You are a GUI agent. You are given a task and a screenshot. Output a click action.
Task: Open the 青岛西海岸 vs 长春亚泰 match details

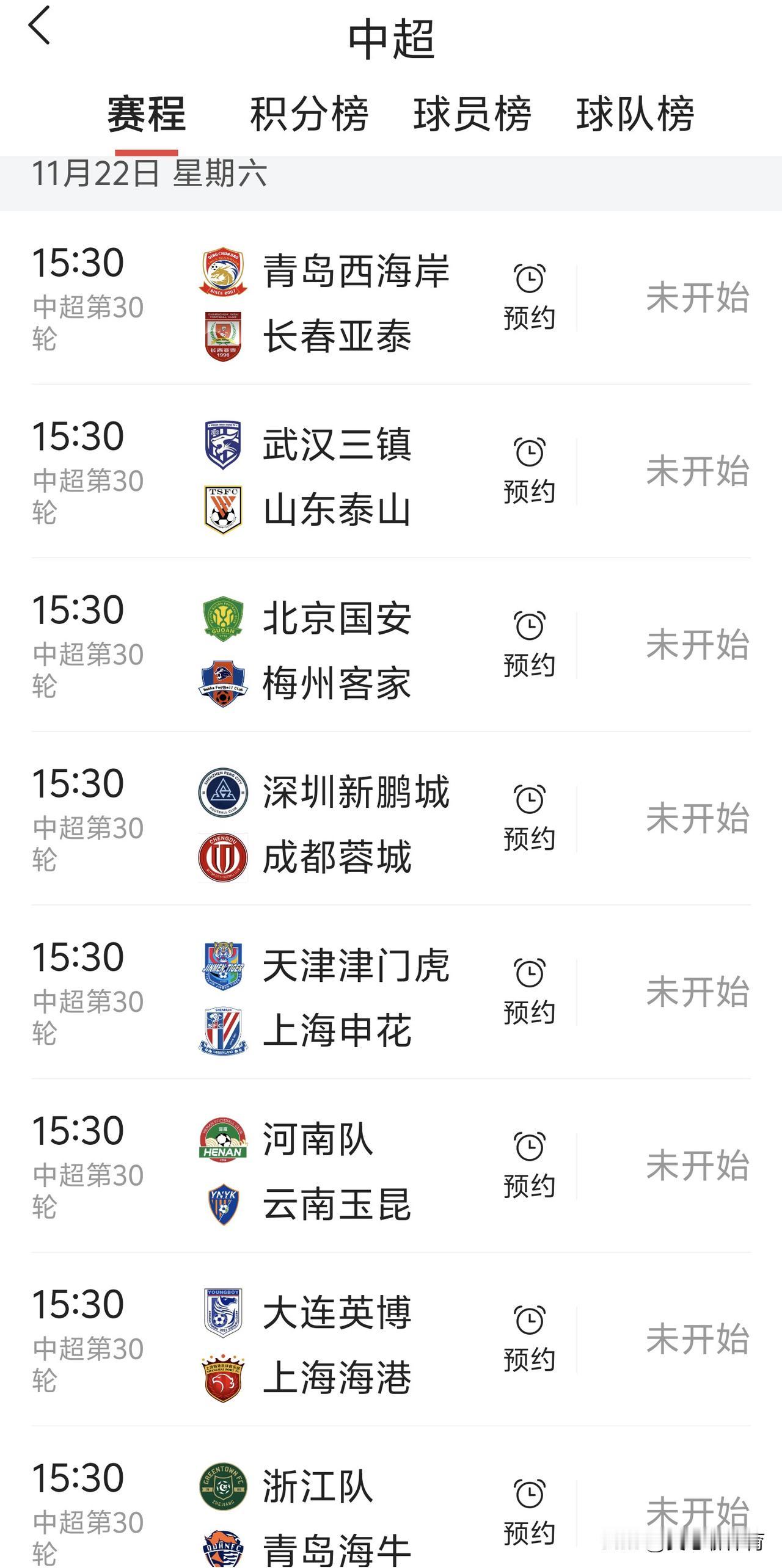pos(337,303)
